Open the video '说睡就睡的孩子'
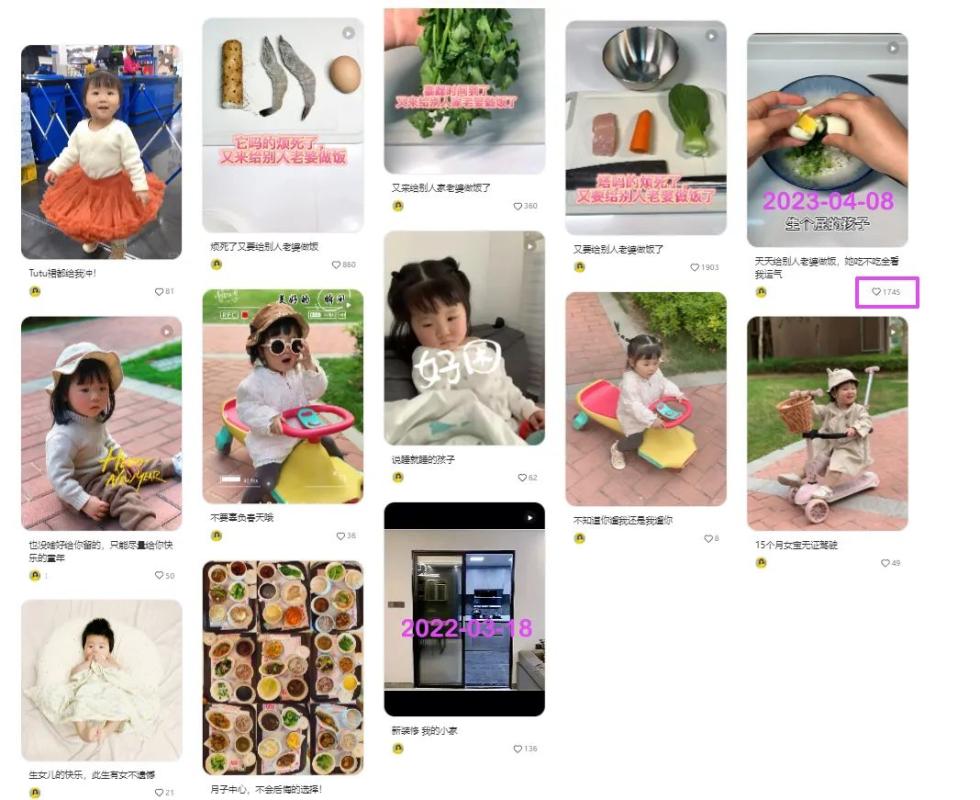Image resolution: width=980 pixels, height=800 pixels. (464, 338)
